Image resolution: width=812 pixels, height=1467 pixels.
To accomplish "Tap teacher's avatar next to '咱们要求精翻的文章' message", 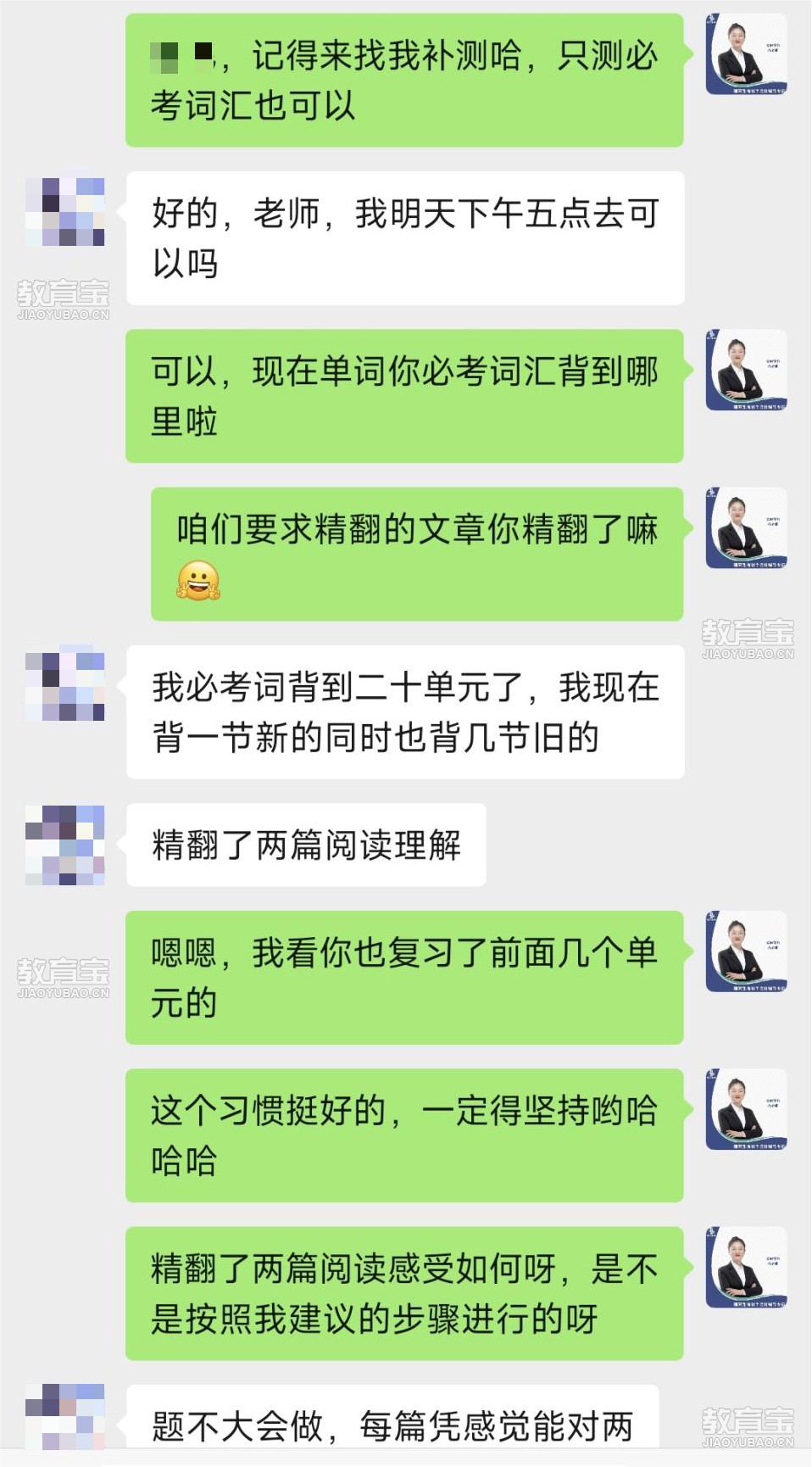I will tap(746, 528).
